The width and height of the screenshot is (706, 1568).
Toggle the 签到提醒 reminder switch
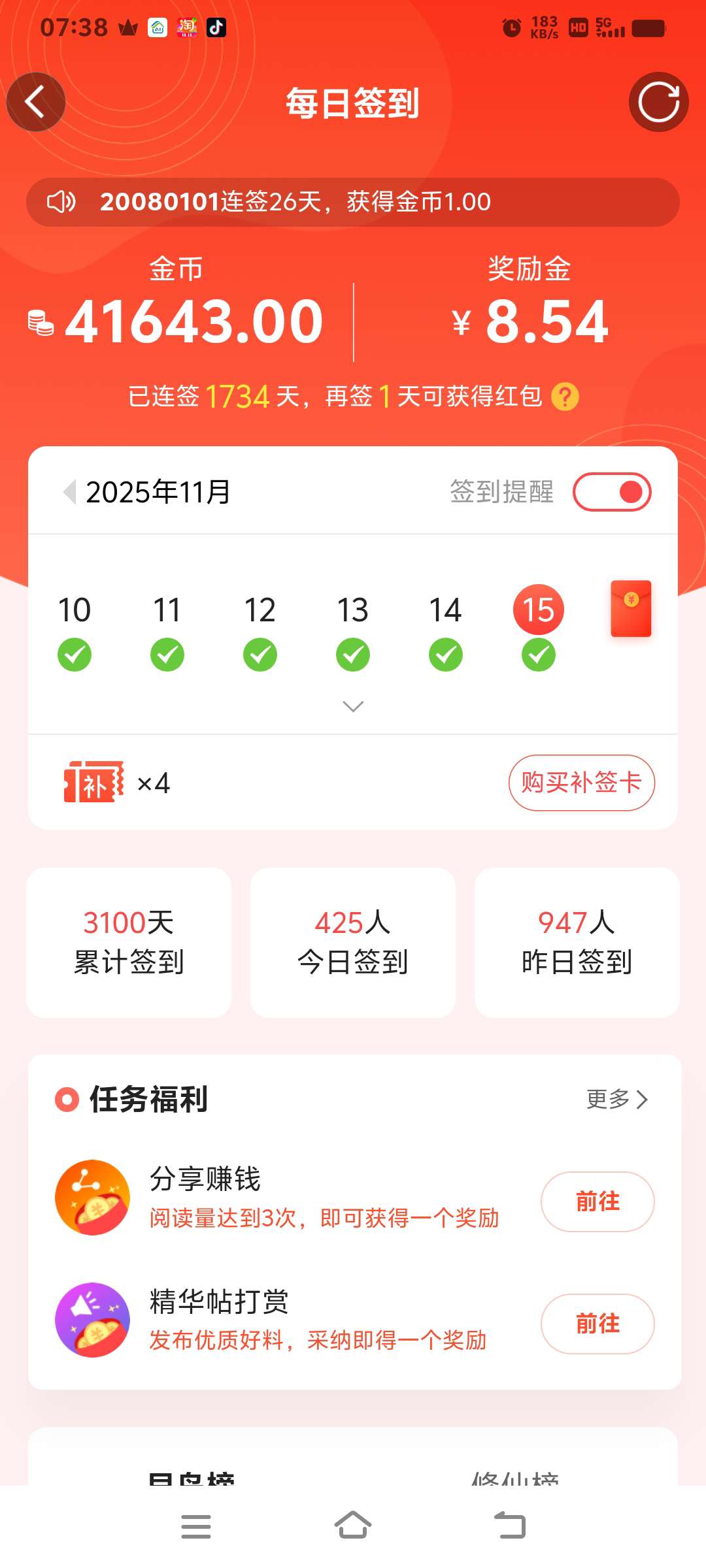coord(612,492)
